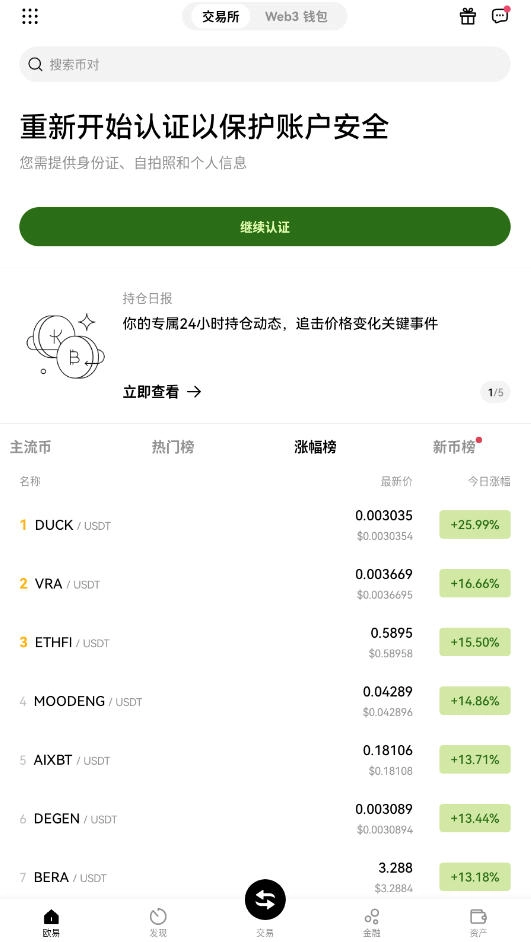Image resolution: width=531 pixels, height=942 pixels.
Task: Open the grid menu icon
Action: (30, 16)
